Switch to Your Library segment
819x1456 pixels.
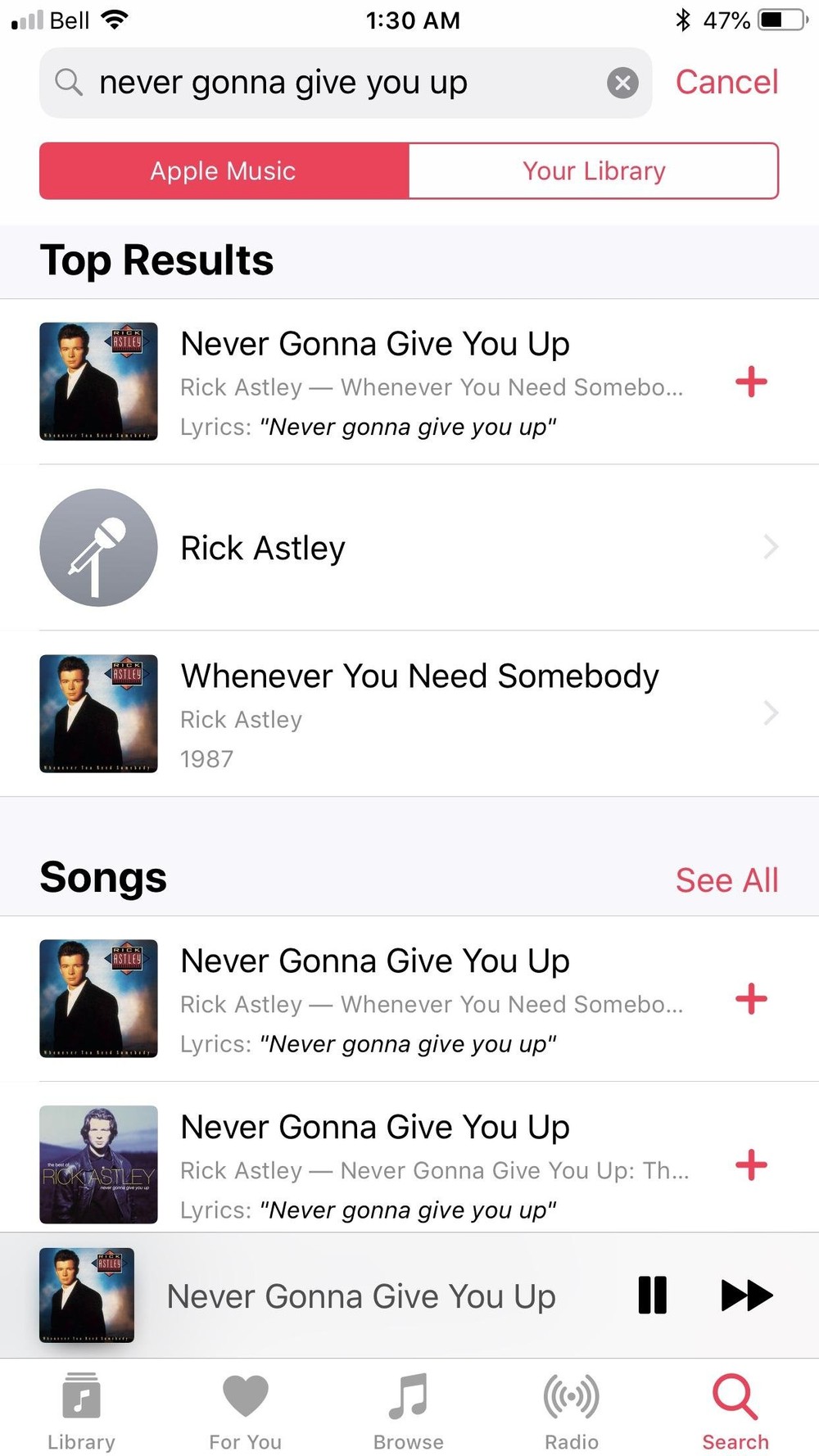(x=594, y=171)
